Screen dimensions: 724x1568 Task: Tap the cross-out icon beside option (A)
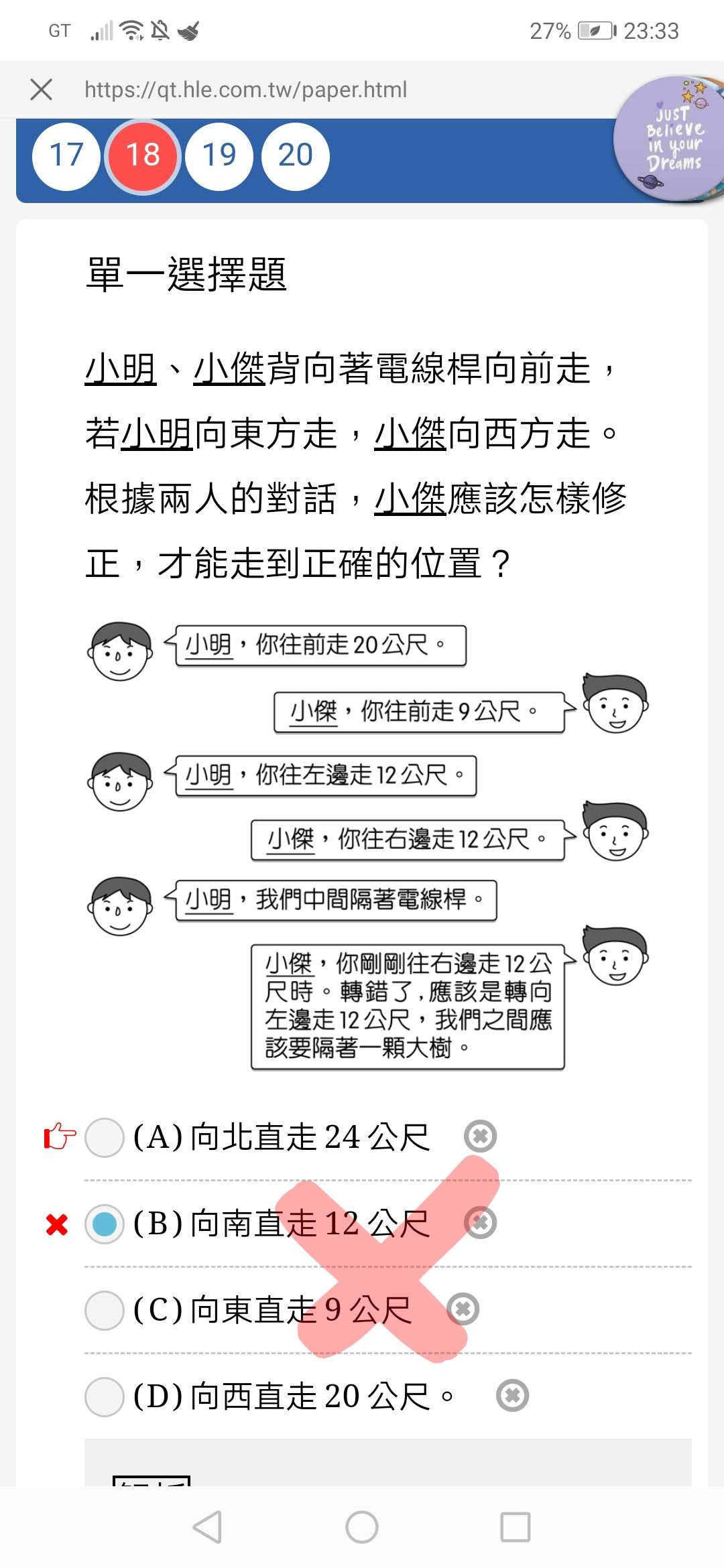481,1136
